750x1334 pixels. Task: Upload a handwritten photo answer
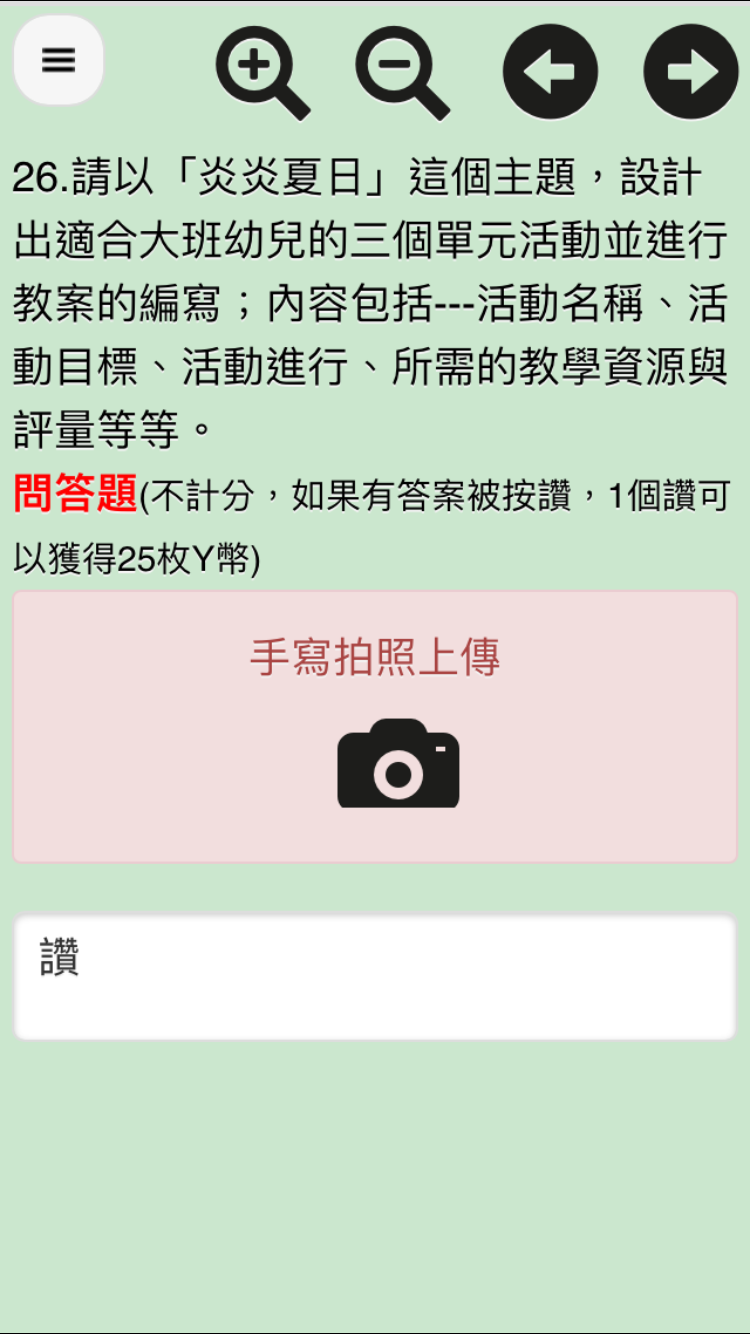[375, 727]
